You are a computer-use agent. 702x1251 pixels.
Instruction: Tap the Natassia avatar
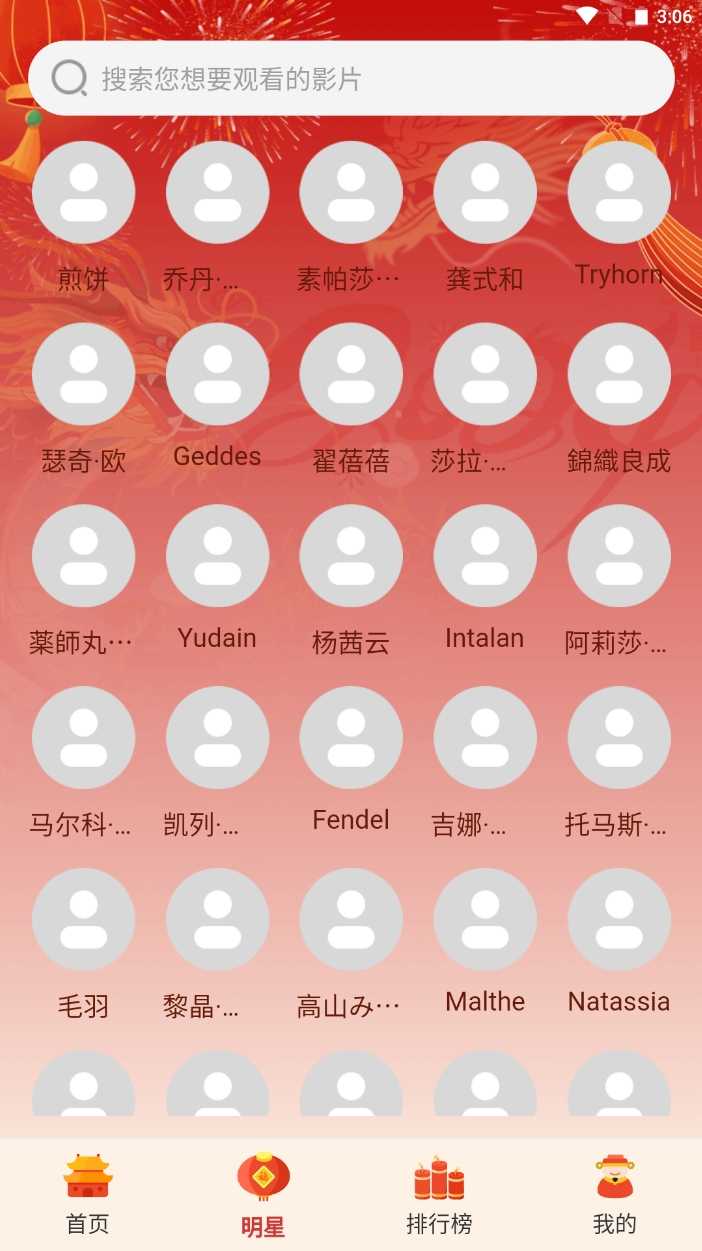[619, 921]
